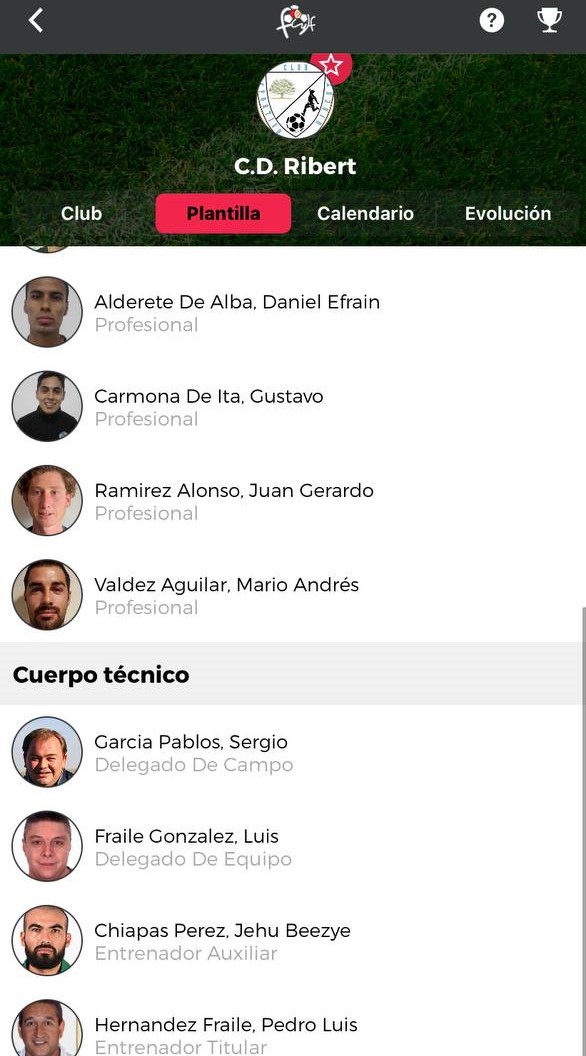Open the trophy icon
Viewport: 586px width, 1056px height.
[550, 20]
